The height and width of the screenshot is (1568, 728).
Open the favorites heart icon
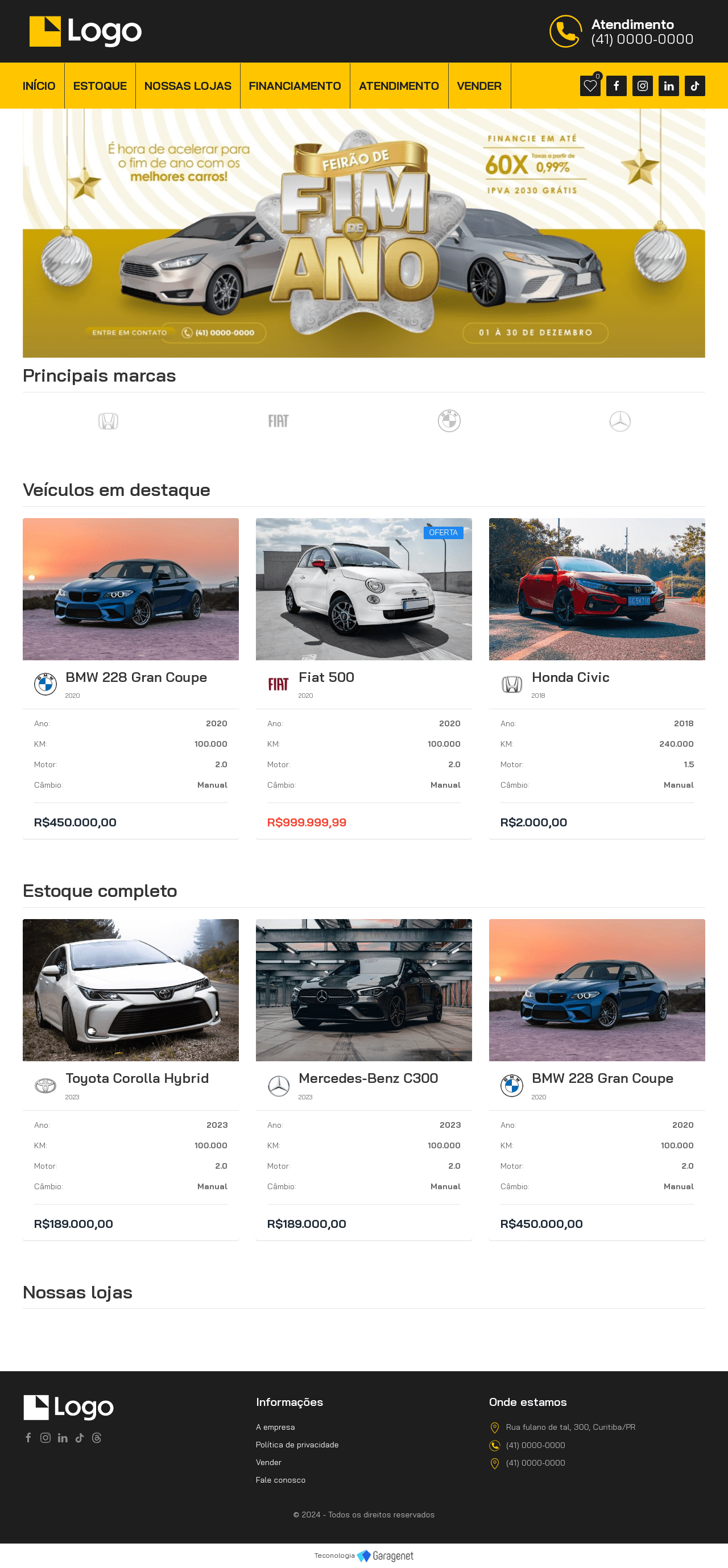(590, 86)
